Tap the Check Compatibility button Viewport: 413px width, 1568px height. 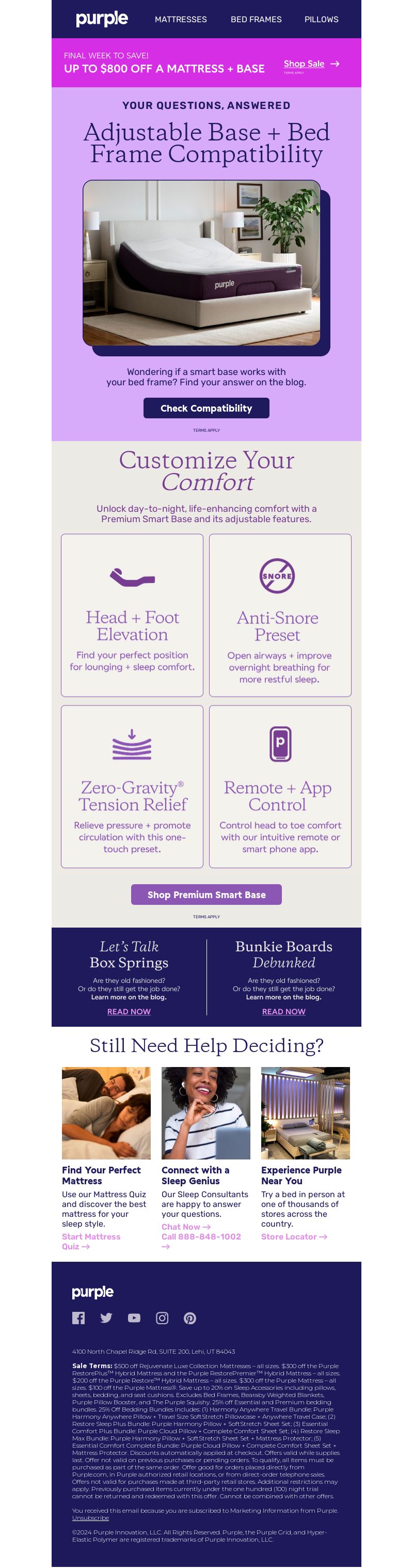[206, 408]
